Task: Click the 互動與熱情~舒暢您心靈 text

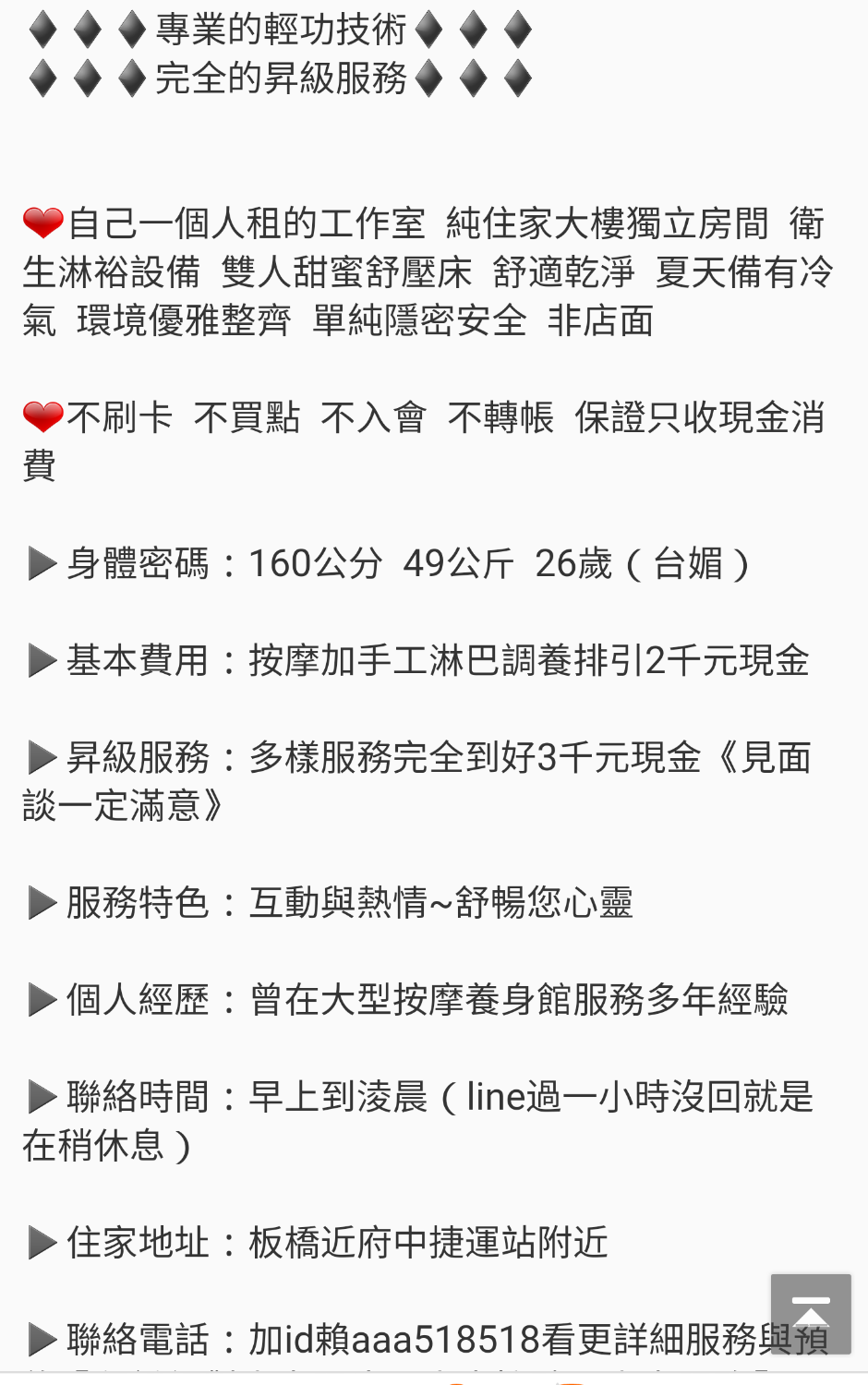Action: click(x=443, y=903)
